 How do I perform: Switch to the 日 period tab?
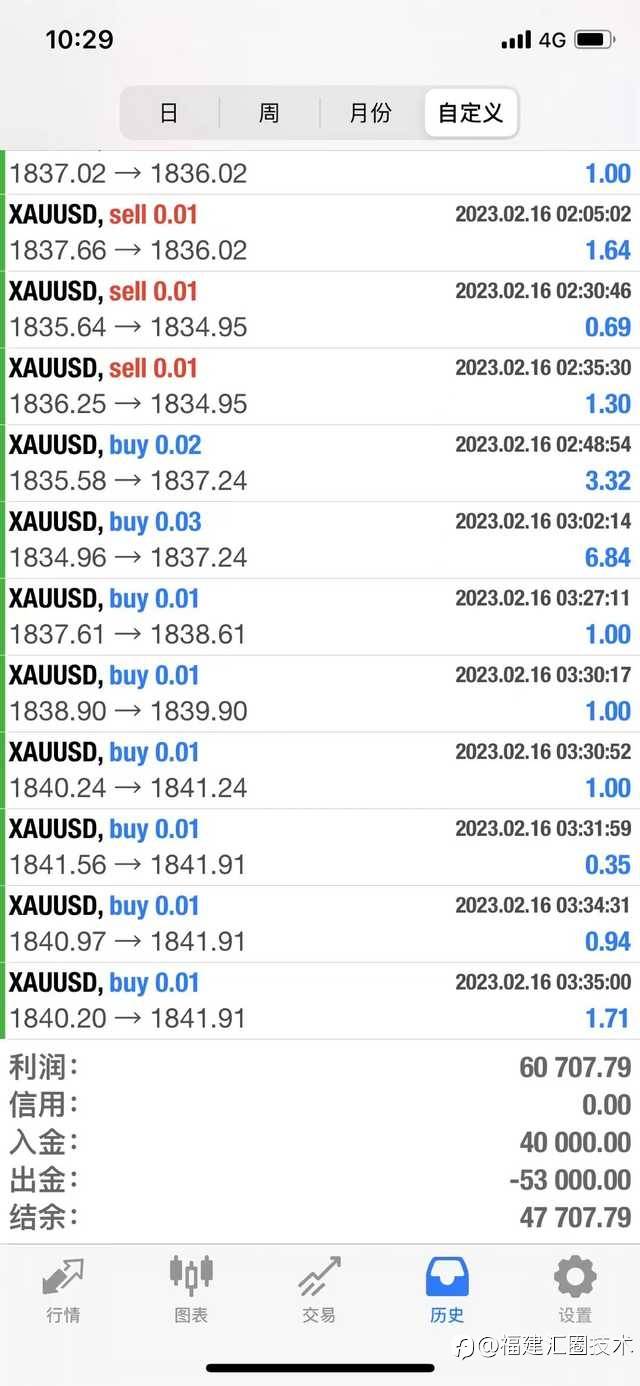pyautogui.click(x=169, y=113)
